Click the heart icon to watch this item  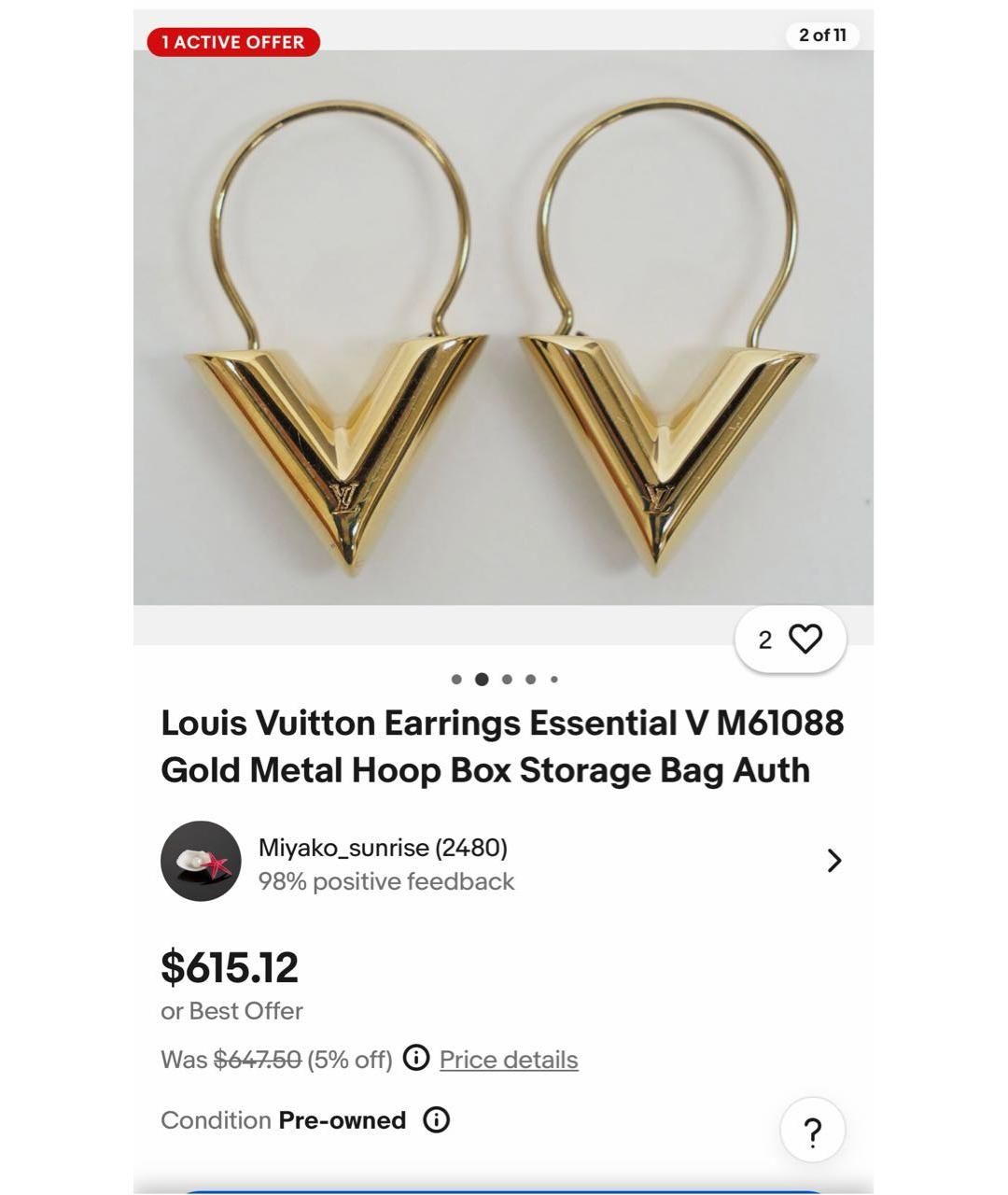(x=806, y=639)
